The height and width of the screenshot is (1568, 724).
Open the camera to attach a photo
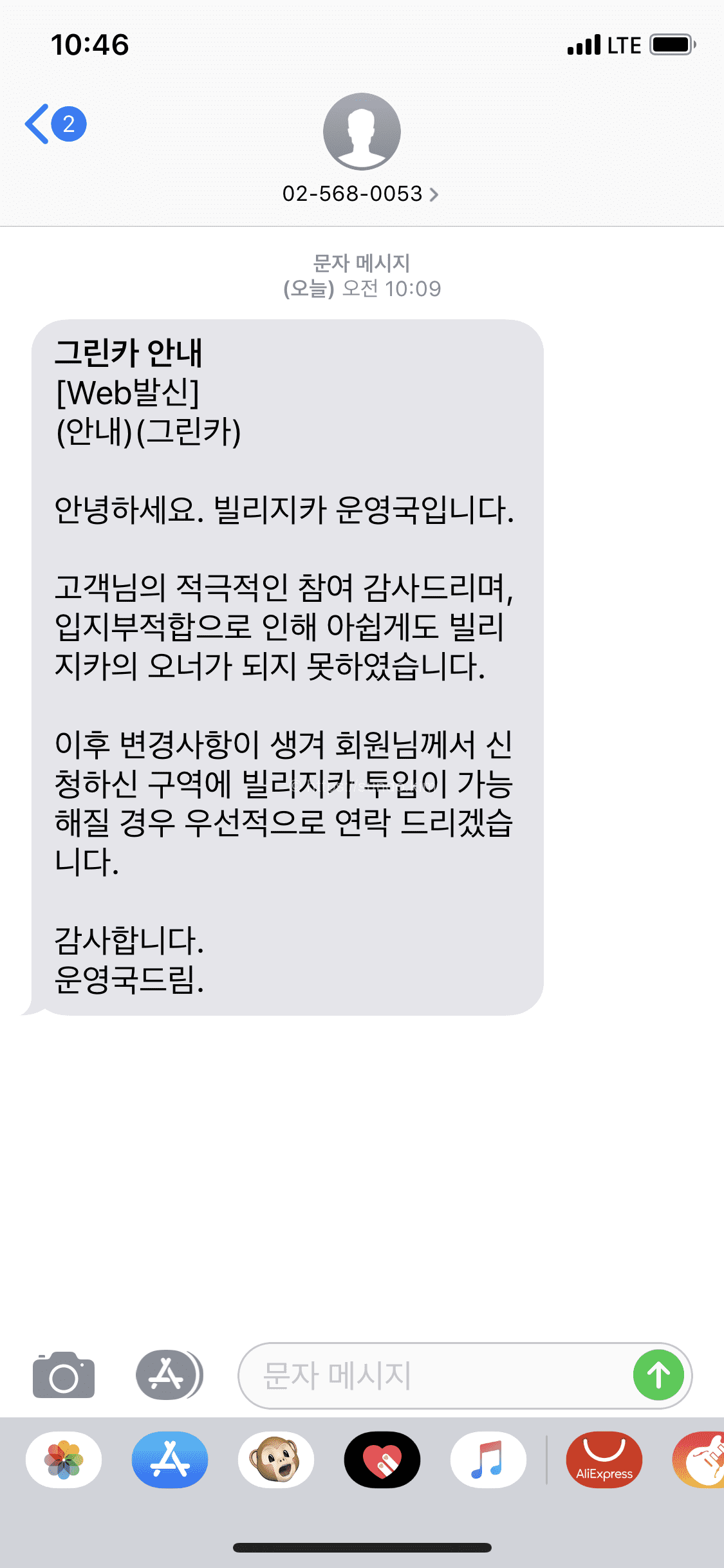pyautogui.click(x=64, y=1375)
